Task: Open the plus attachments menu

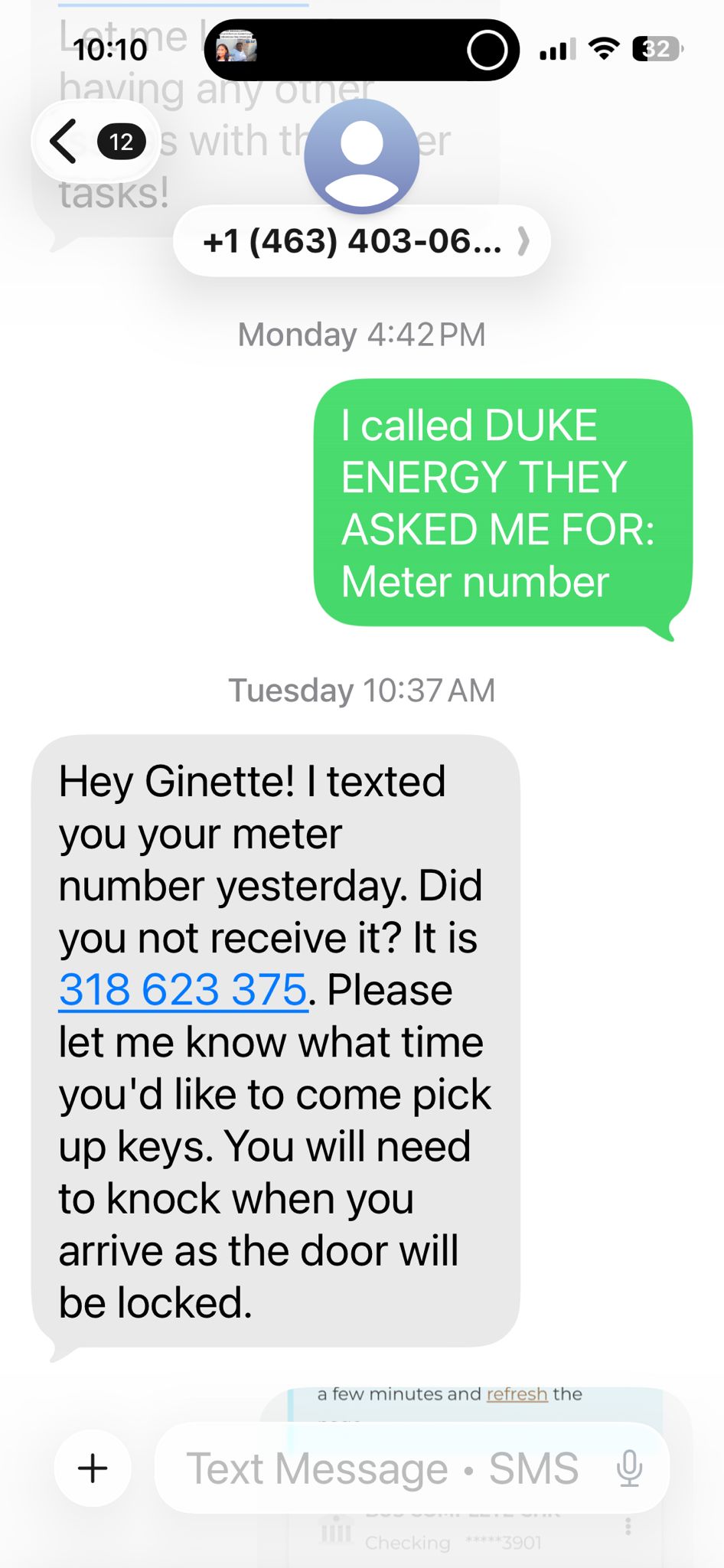Action: point(93,1468)
